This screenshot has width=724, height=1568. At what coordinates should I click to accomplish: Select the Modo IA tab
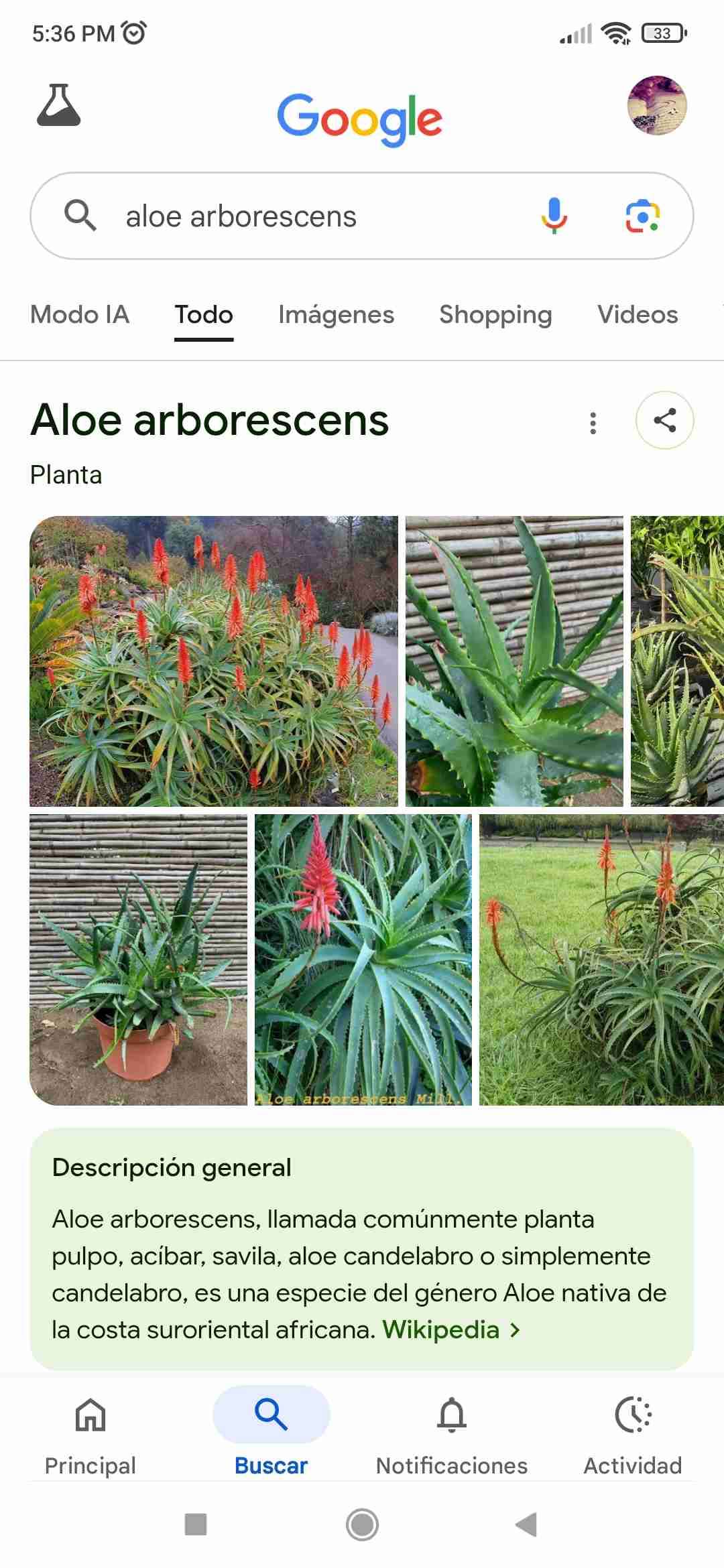[x=79, y=314]
